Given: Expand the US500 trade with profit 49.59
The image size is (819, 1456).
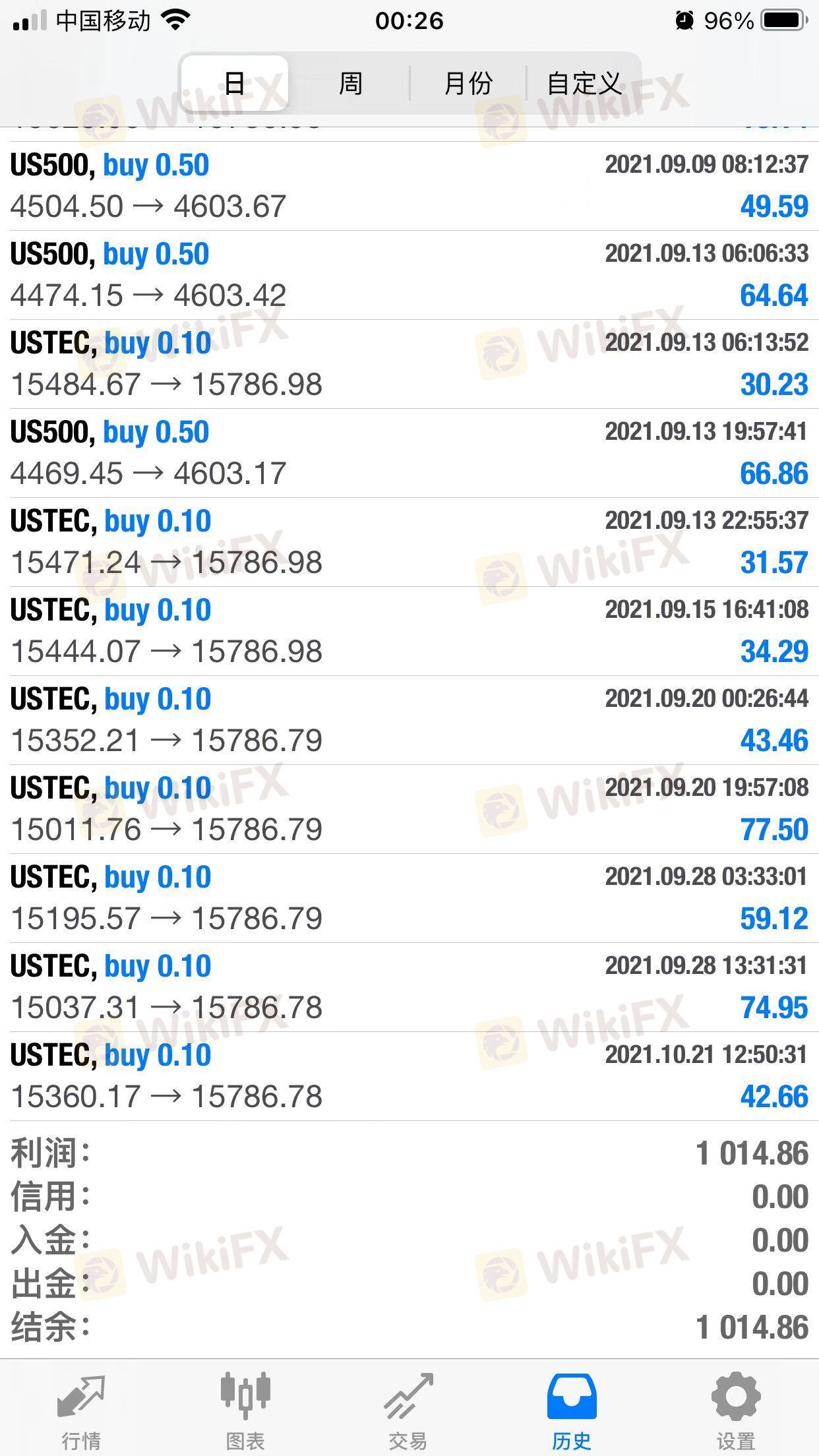Looking at the screenshot, I should click(x=409, y=186).
